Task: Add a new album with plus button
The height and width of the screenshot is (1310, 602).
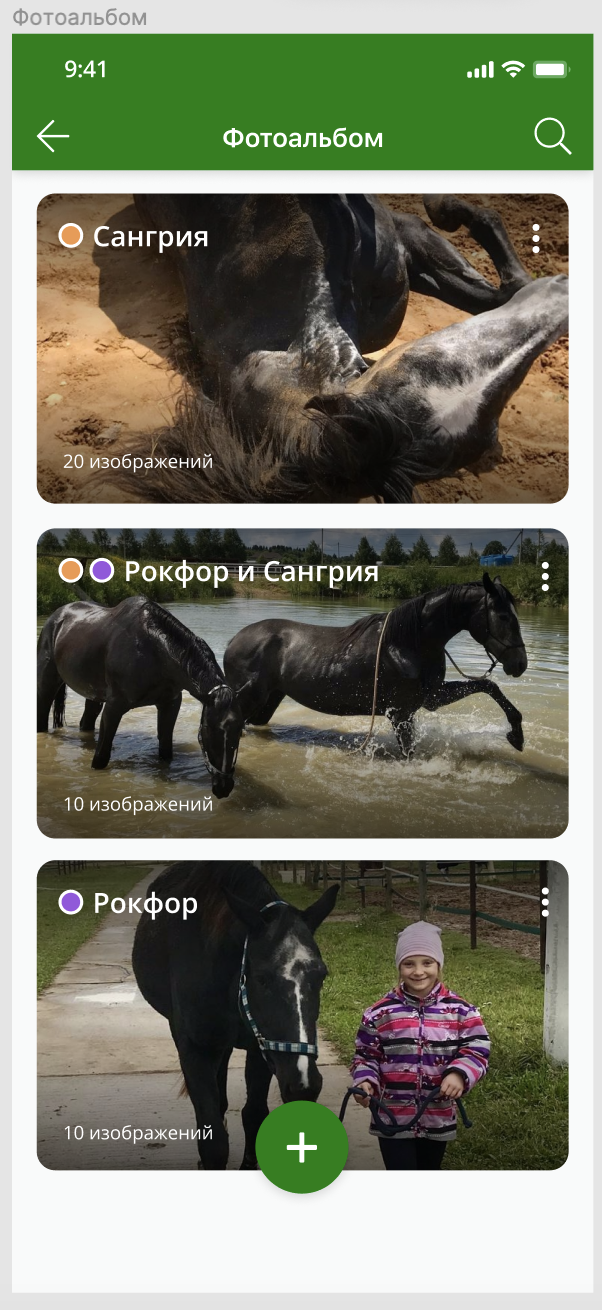Action: pos(302,1147)
